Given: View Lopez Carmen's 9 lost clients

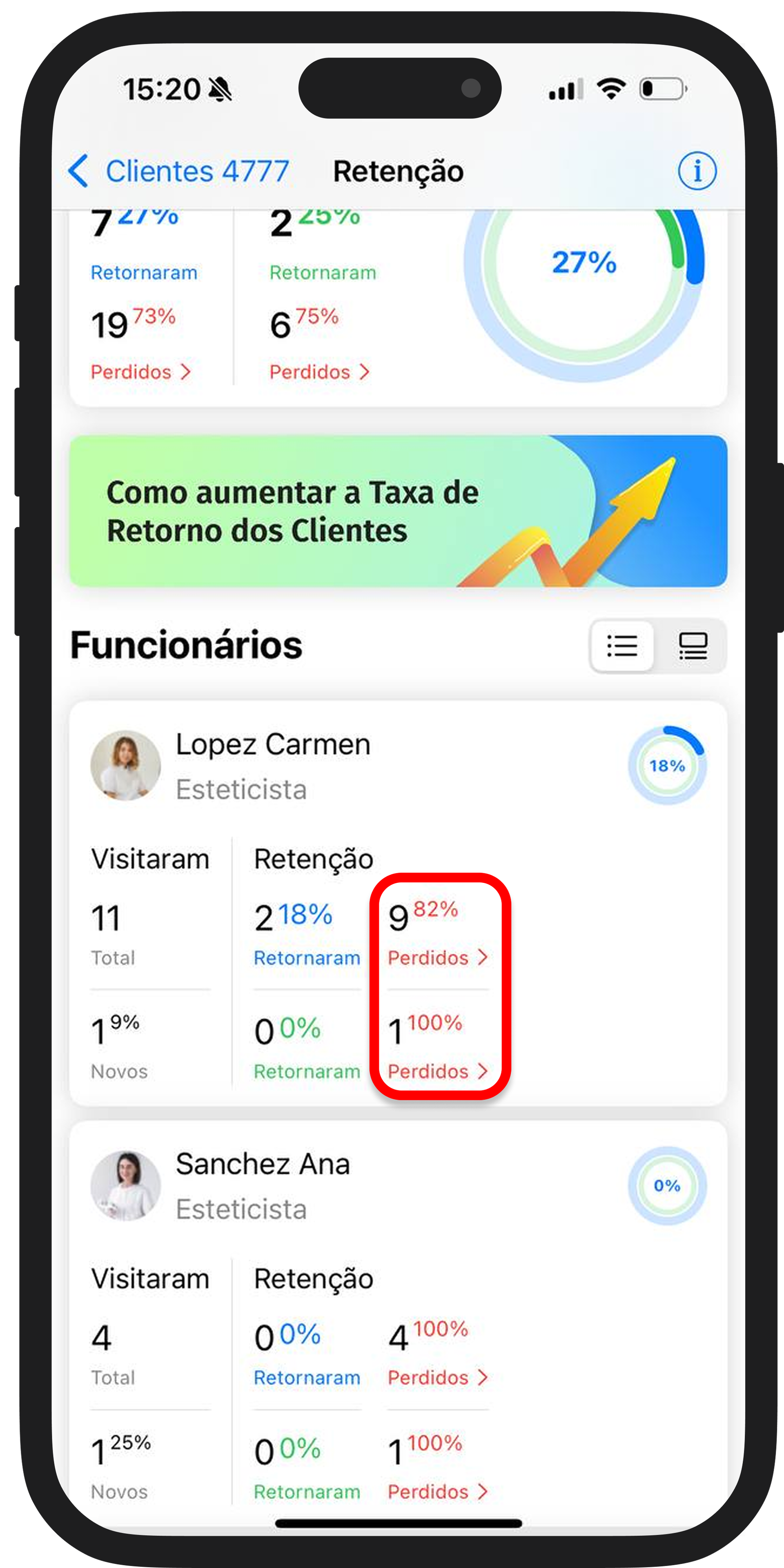Looking at the screenshot, I should point(438,958).
